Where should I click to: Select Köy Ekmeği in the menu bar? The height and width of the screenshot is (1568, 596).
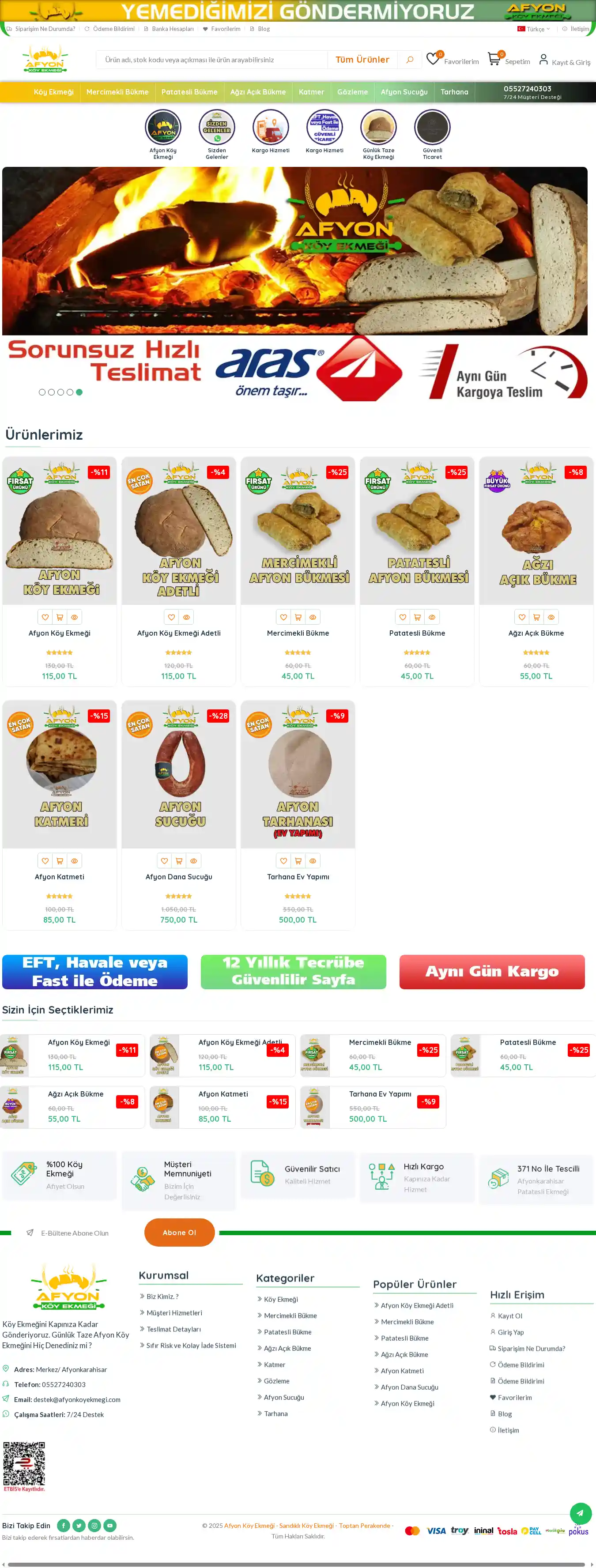[x=53, y=92]
